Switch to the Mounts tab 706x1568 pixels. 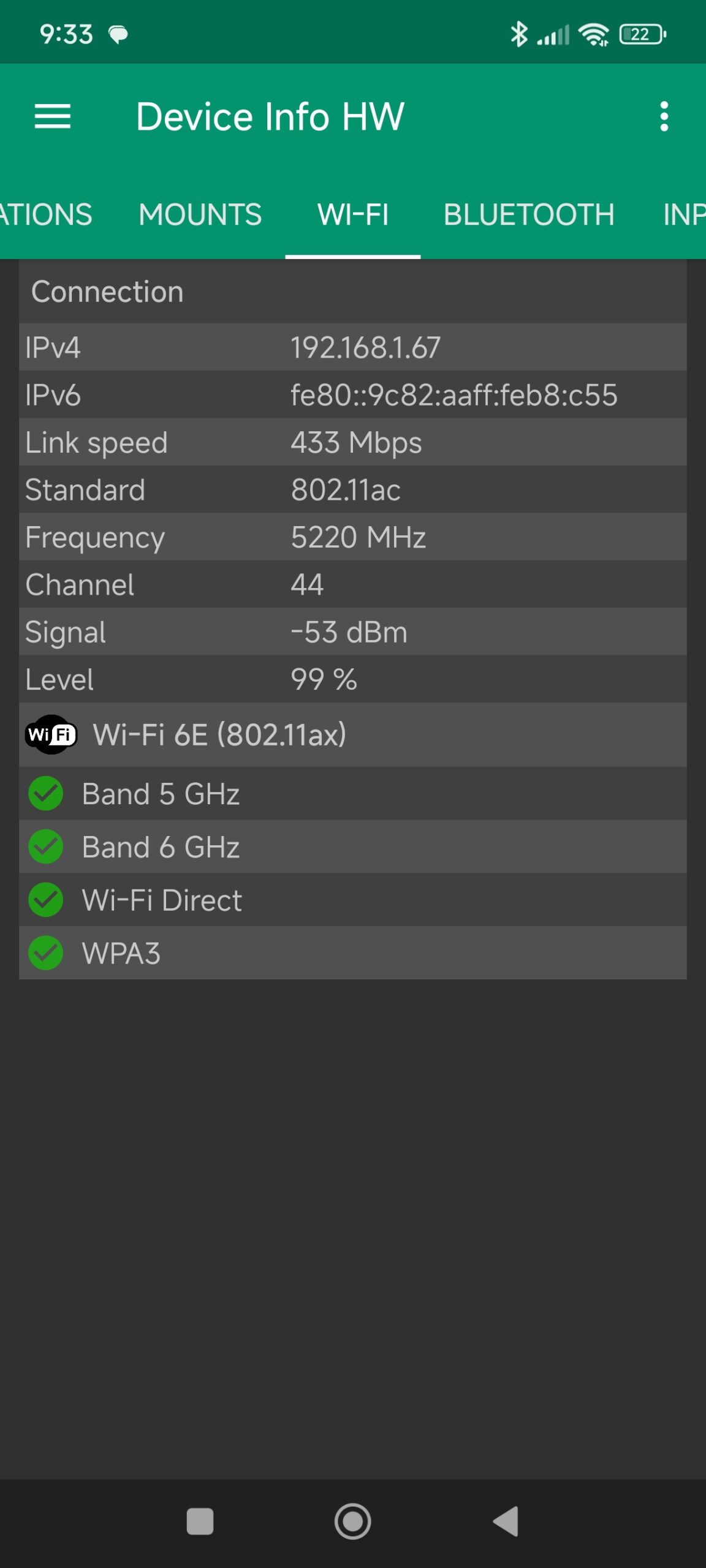click(x=200, y=215)
